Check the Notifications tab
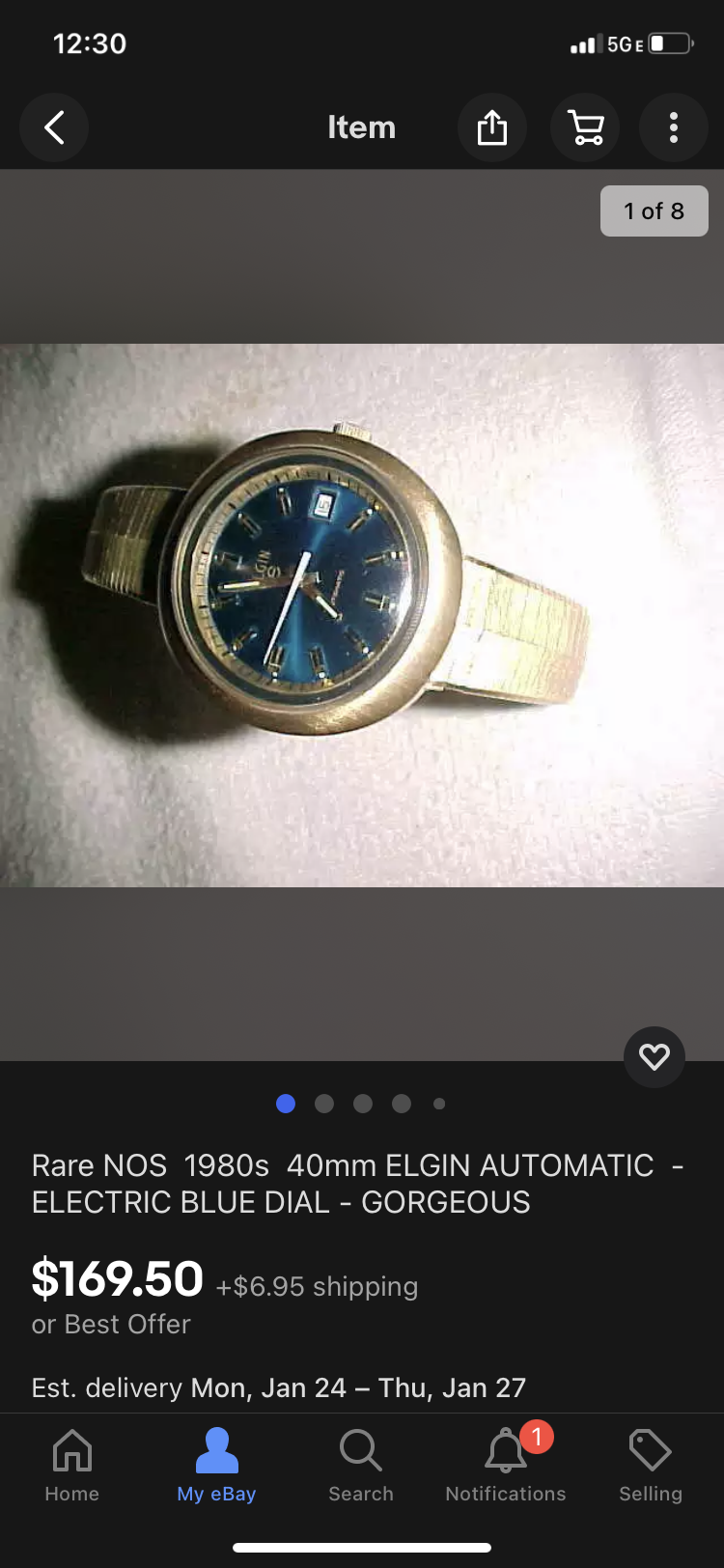Viewport: 724px width, 1568px height. click(506, 1465)
